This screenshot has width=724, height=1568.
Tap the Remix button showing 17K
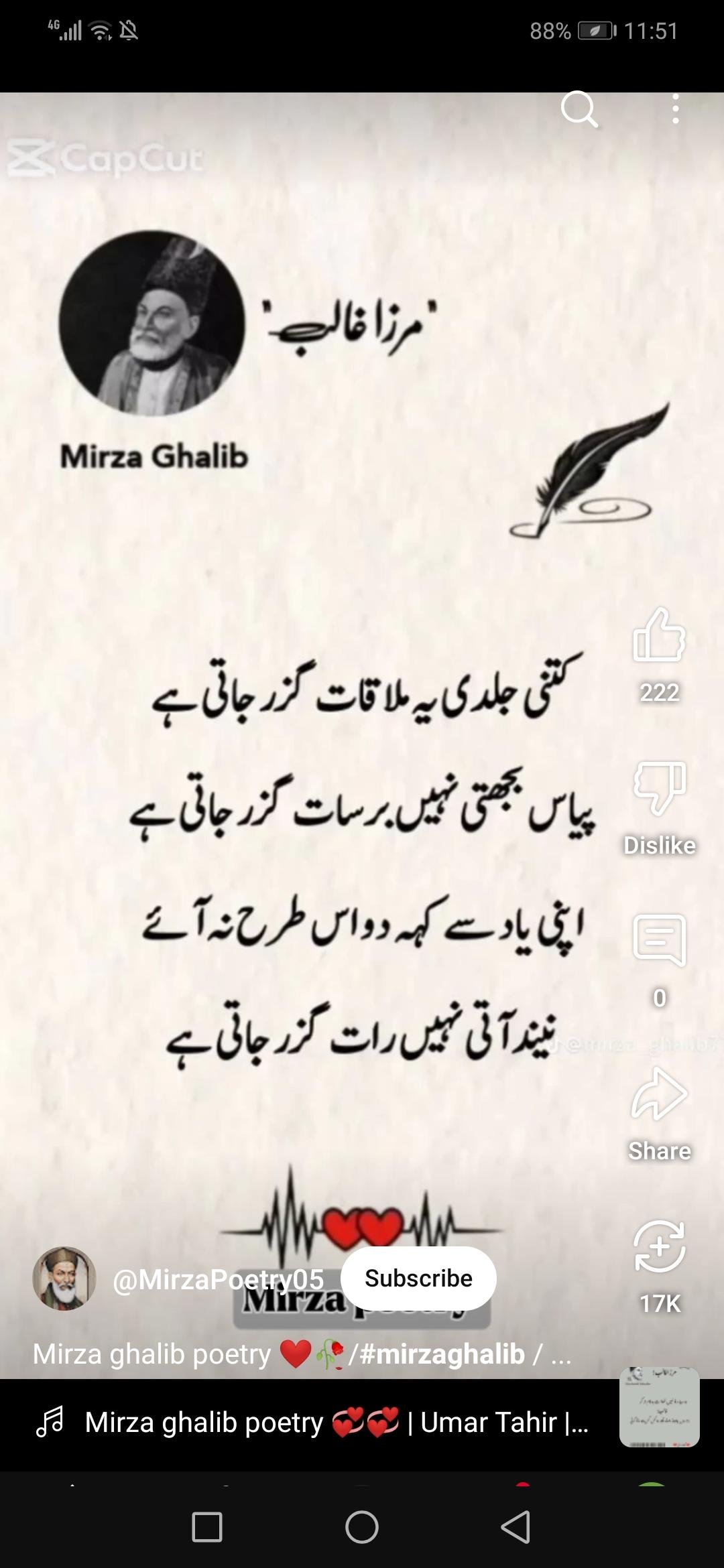pos(659,1248)
